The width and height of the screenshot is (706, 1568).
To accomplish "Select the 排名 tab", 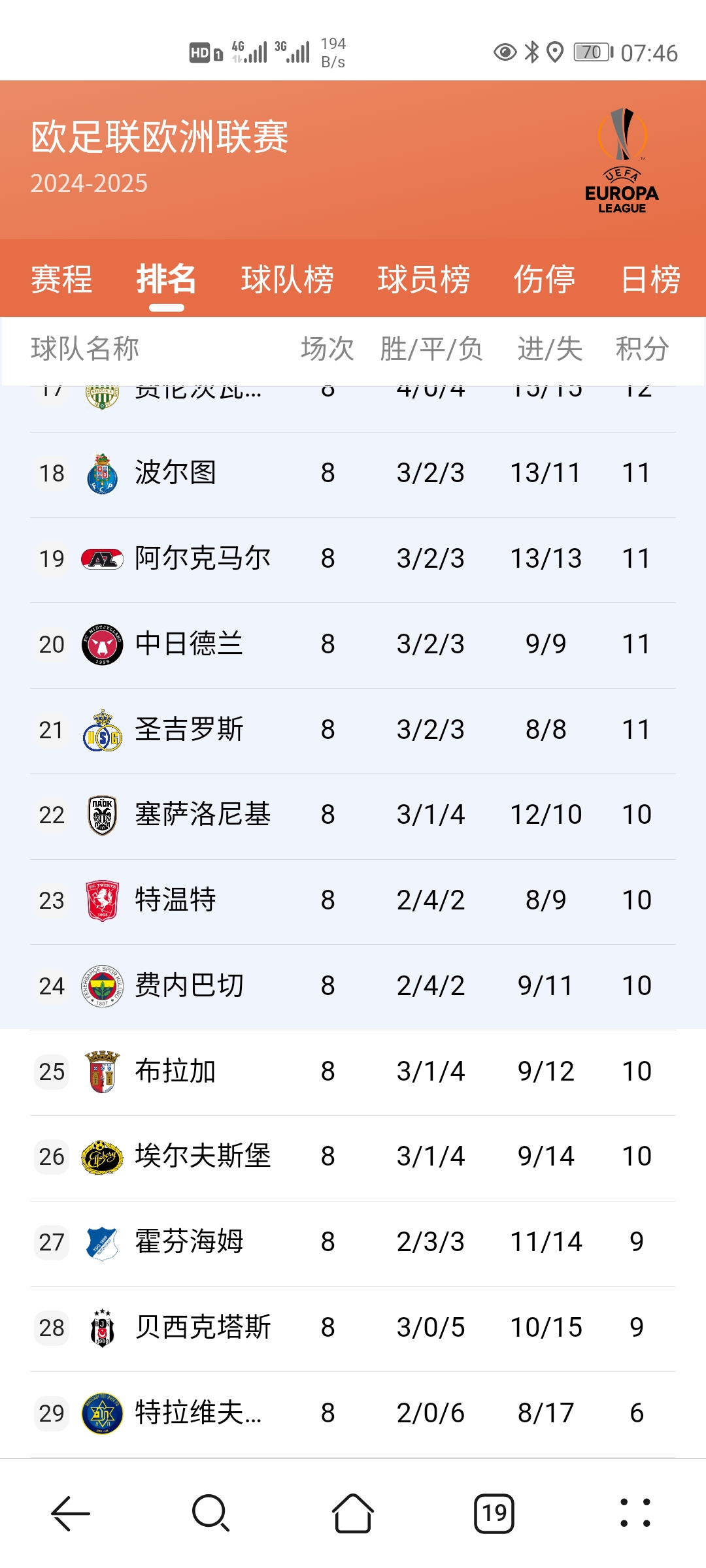I will (x=166, y=280).
